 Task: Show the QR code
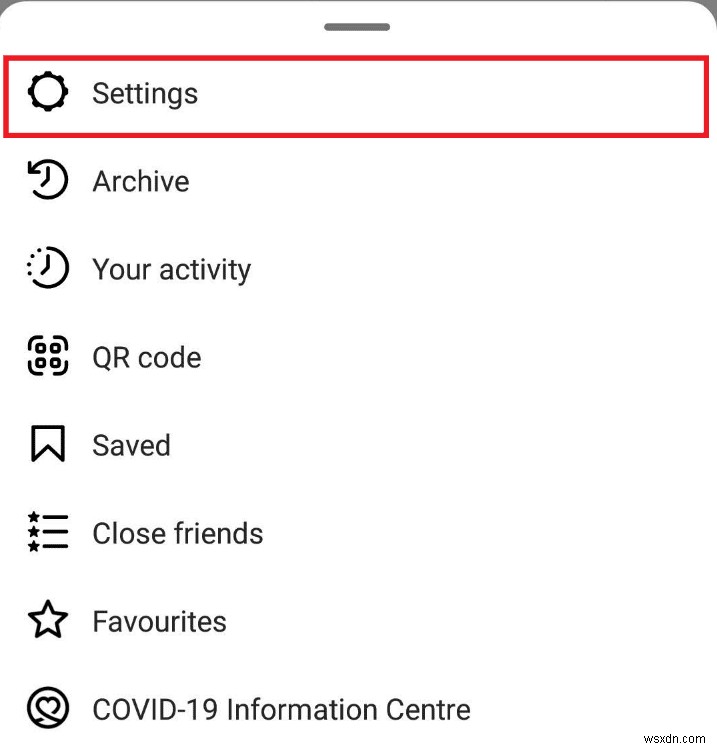coord(146,358)
